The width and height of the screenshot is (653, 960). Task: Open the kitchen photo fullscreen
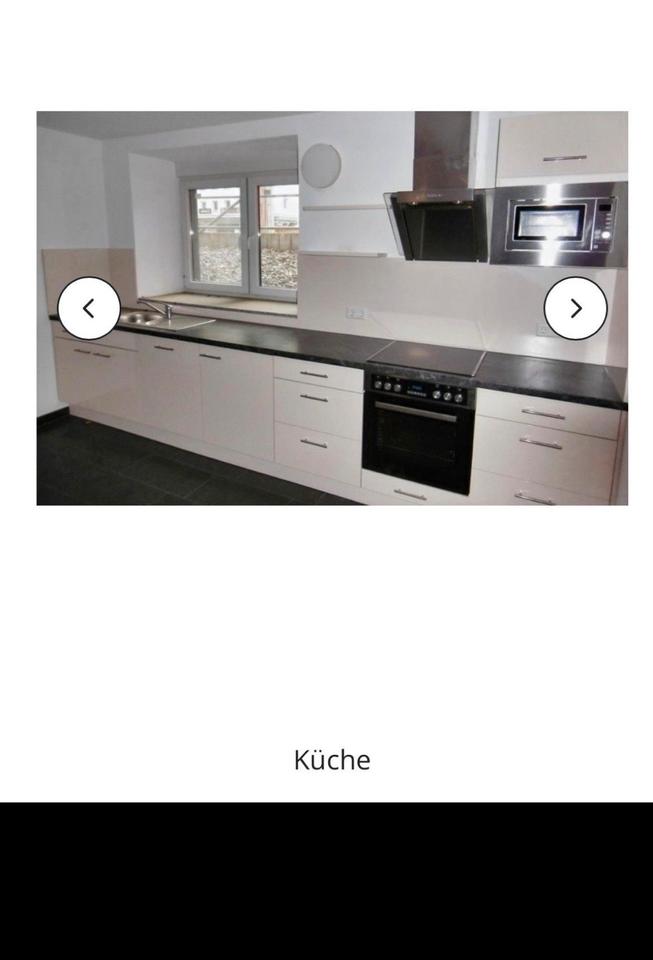pos(332,400)
